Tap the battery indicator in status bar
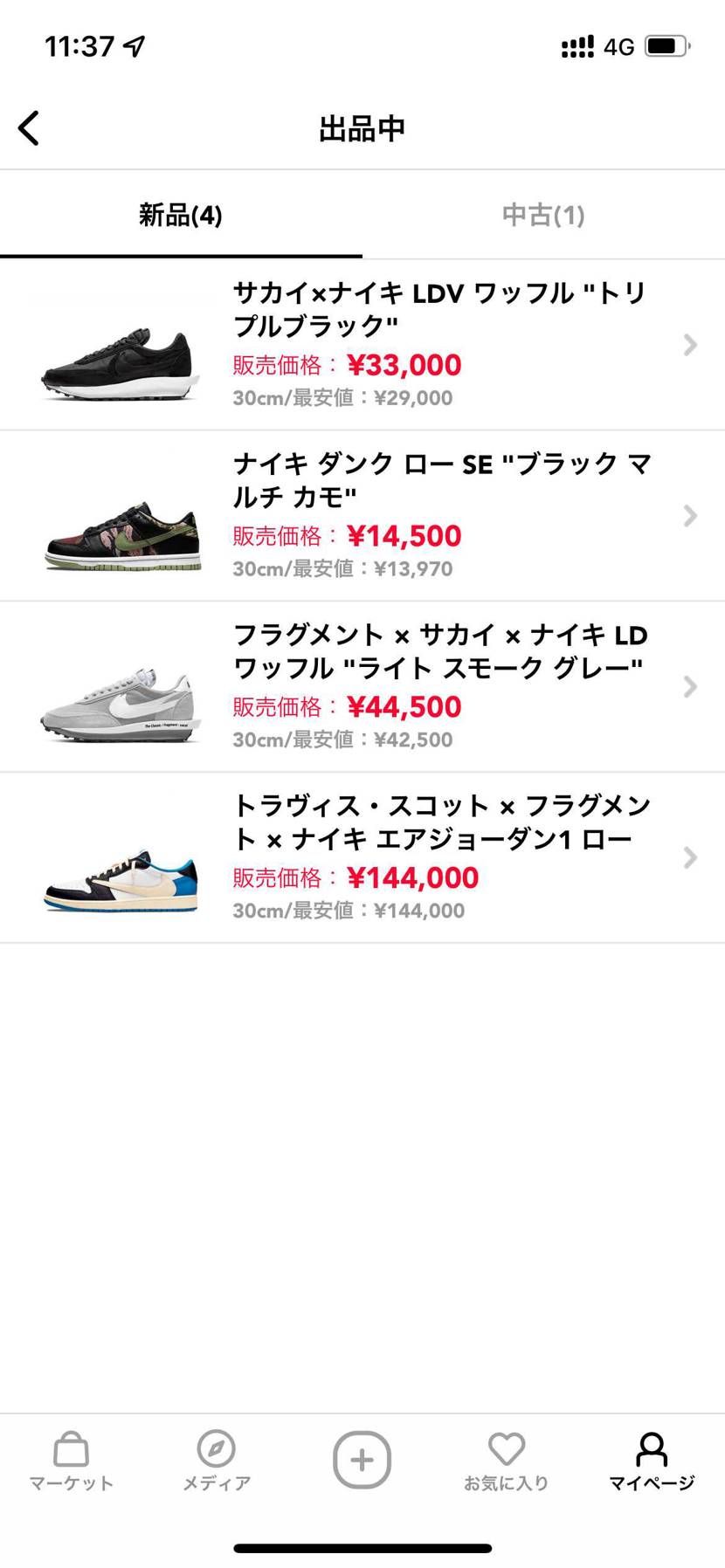This screenshot has width=725, height=1568. point(667,45)
